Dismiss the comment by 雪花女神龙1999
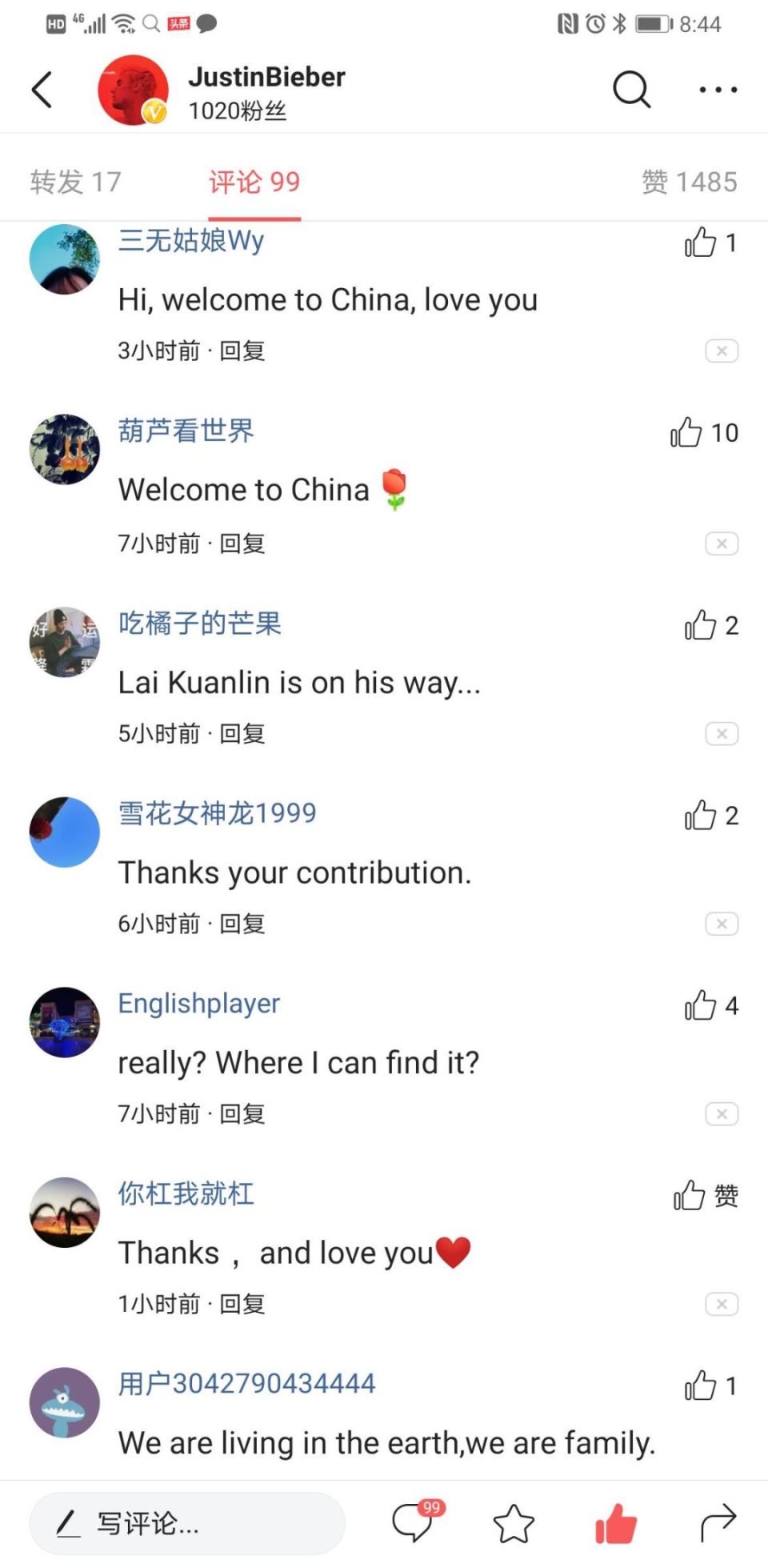This screenshot has width=768, height=1568. point(722,923)
